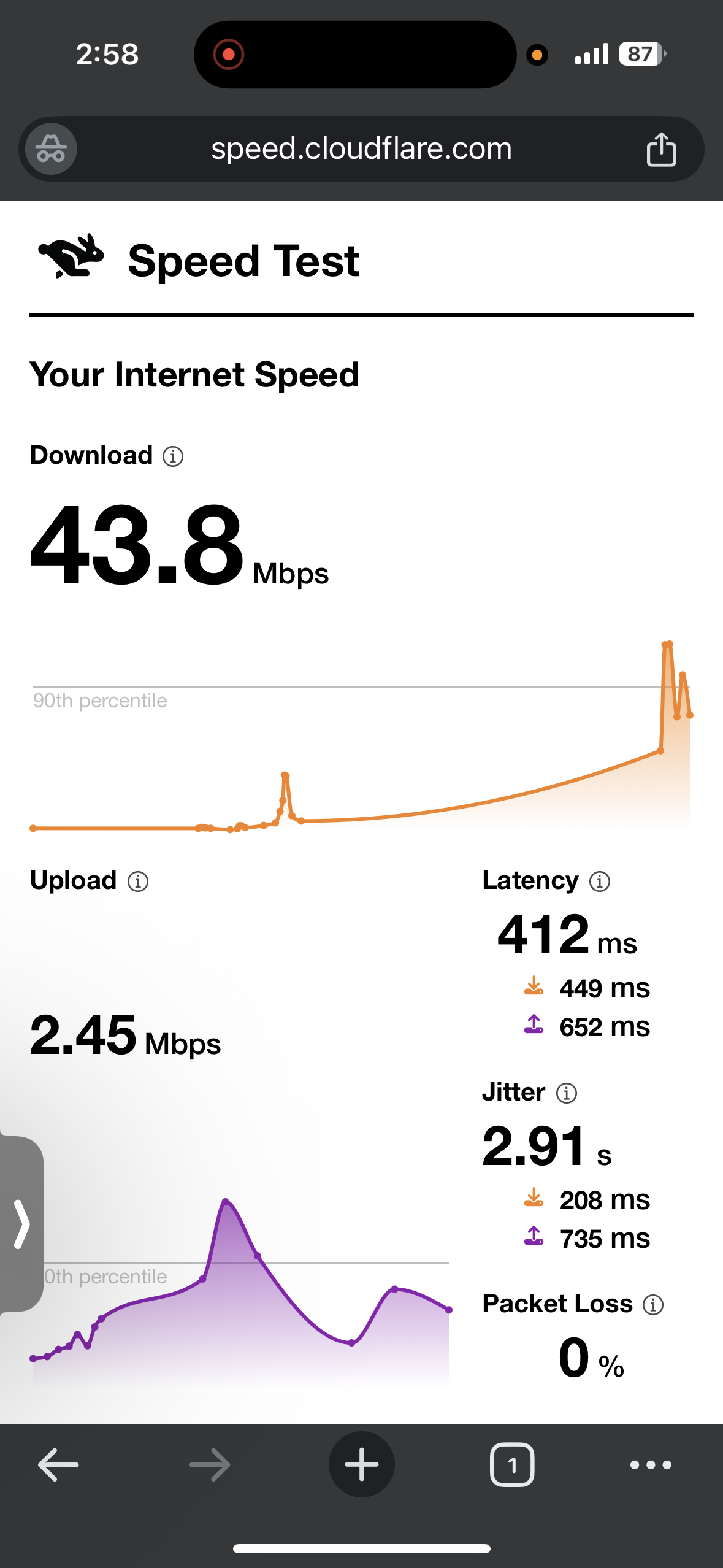
Task: Open the Upload info tooltip
Action: pyautogui.click(x=137, y=881)
